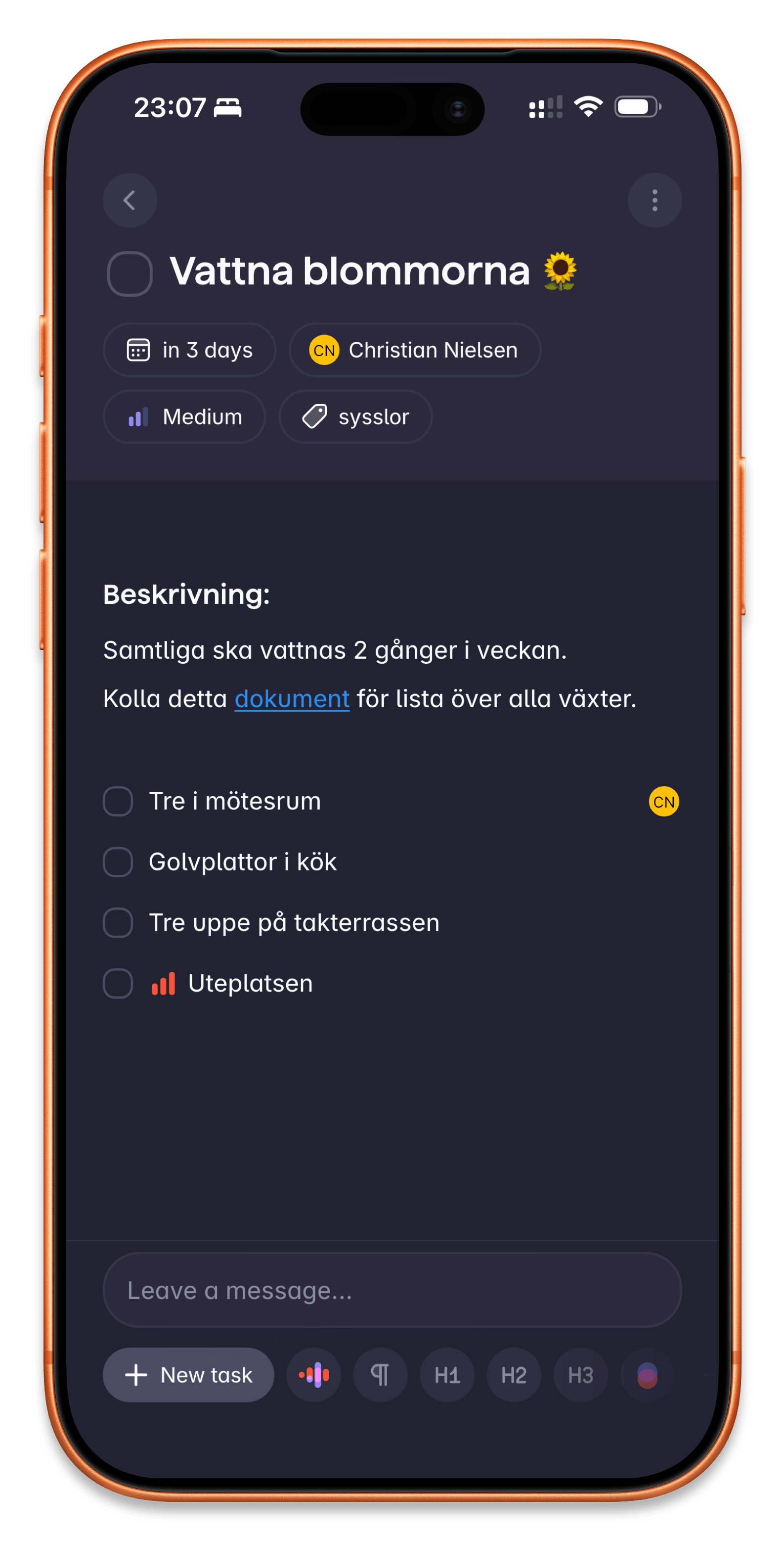Add a New task

[x=188, y=1375]
